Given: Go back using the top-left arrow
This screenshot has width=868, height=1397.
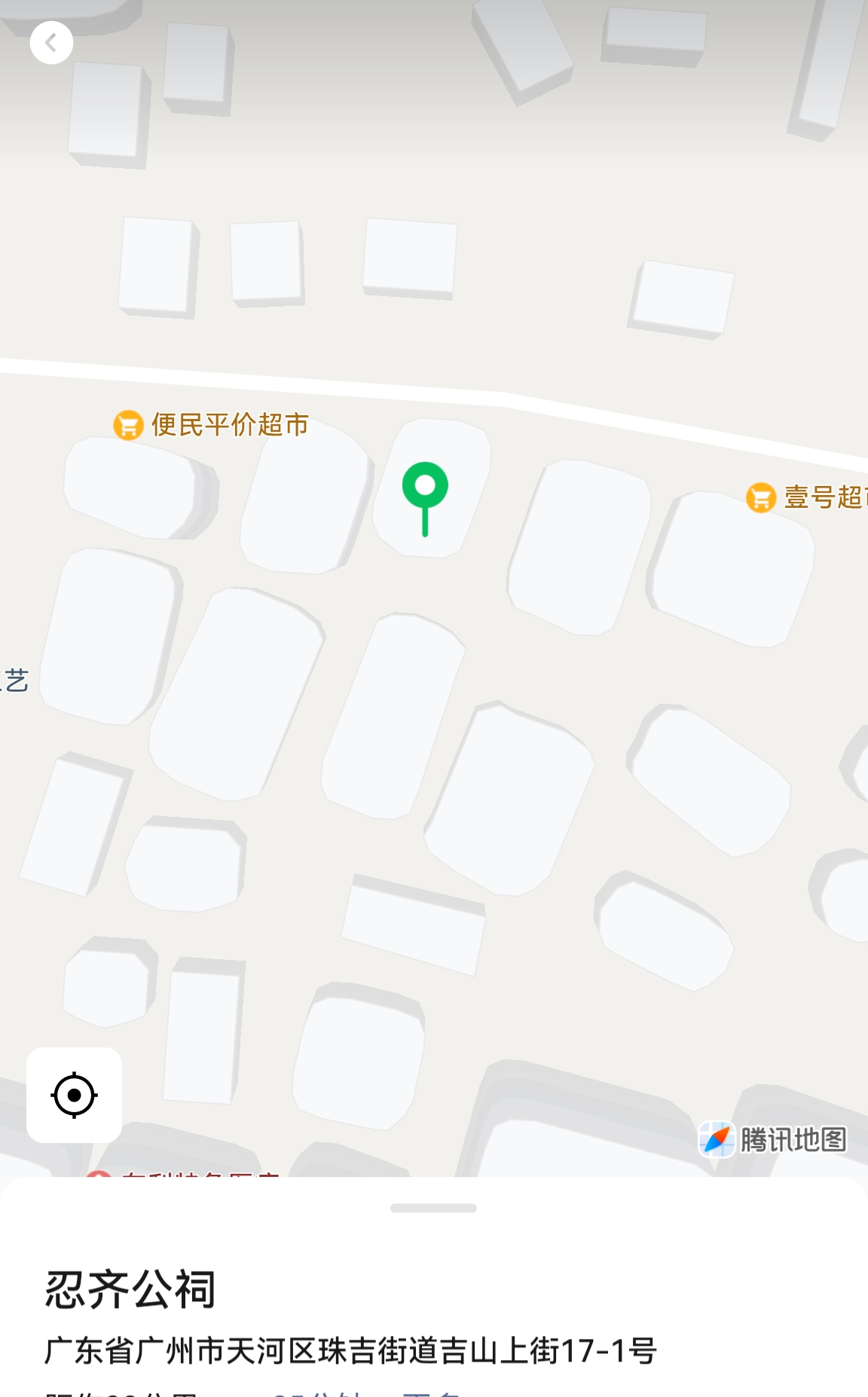Looking at the screenshot, I should point(51,43).
